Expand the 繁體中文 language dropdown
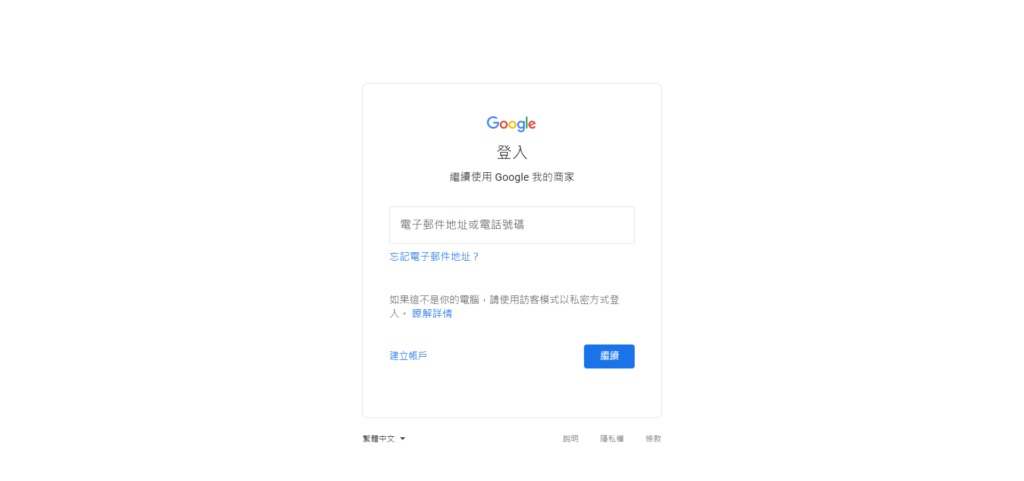Image resolution: width=1024 pixels, height=481 pixels. point(384,439)
